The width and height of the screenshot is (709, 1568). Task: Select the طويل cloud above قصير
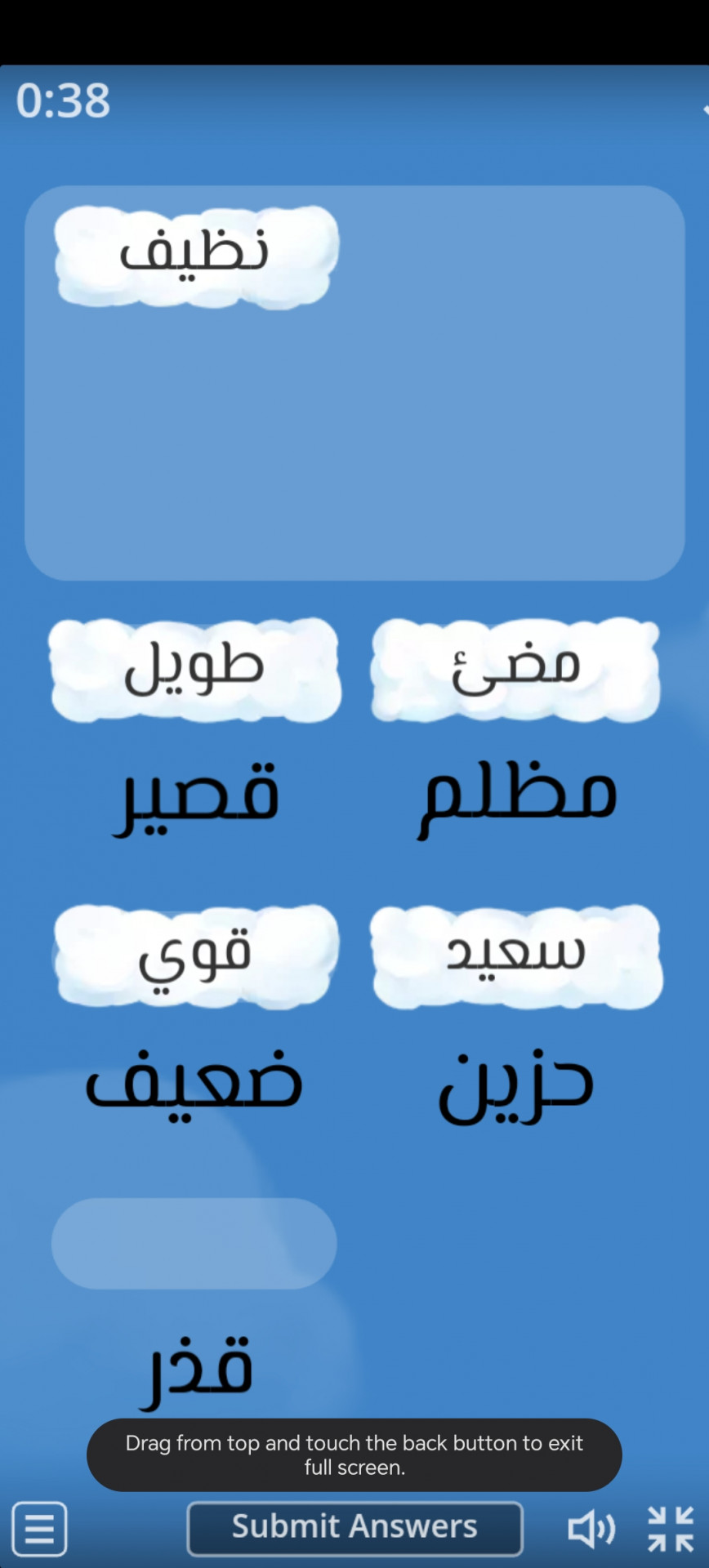coord(195,670)
